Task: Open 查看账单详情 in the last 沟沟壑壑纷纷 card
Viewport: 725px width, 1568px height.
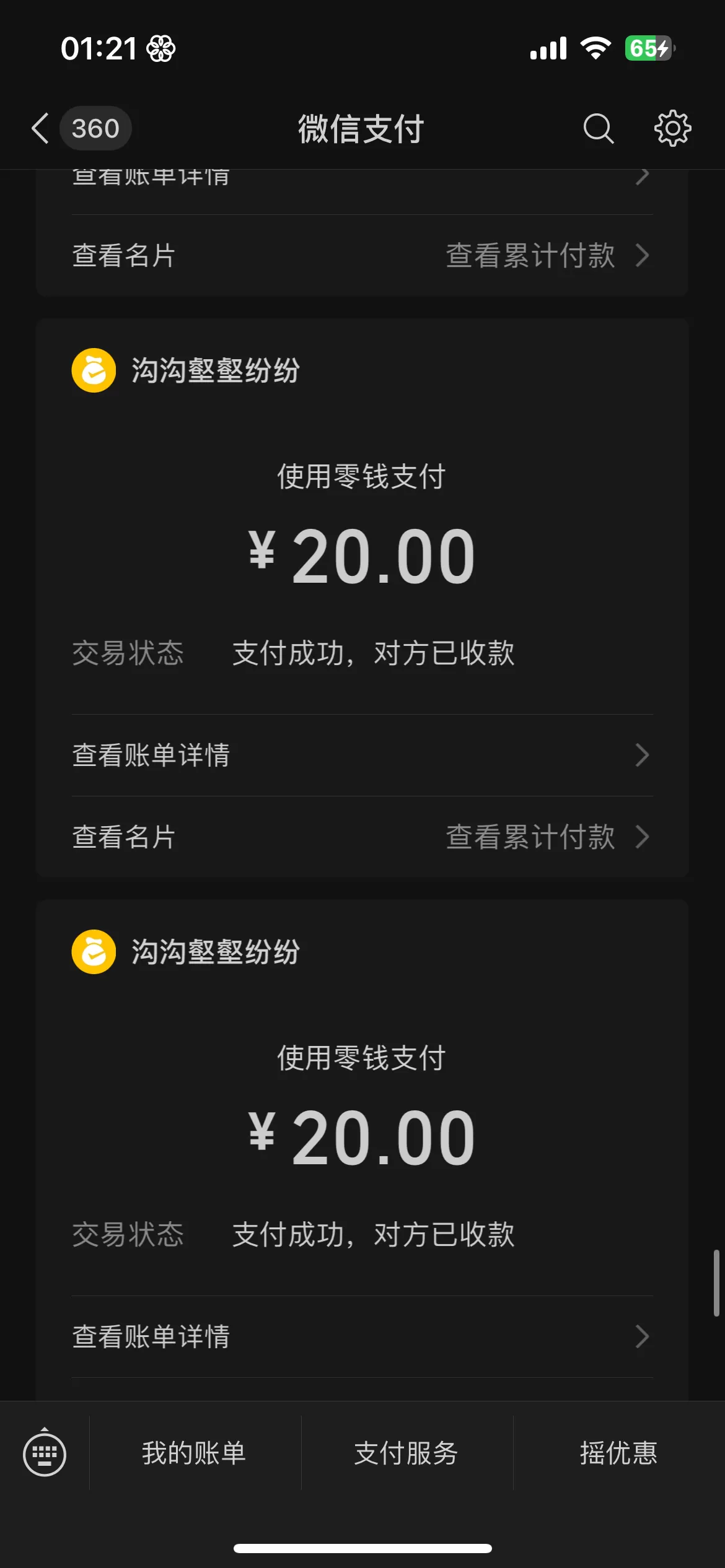Action: [x=362, y=1336]
